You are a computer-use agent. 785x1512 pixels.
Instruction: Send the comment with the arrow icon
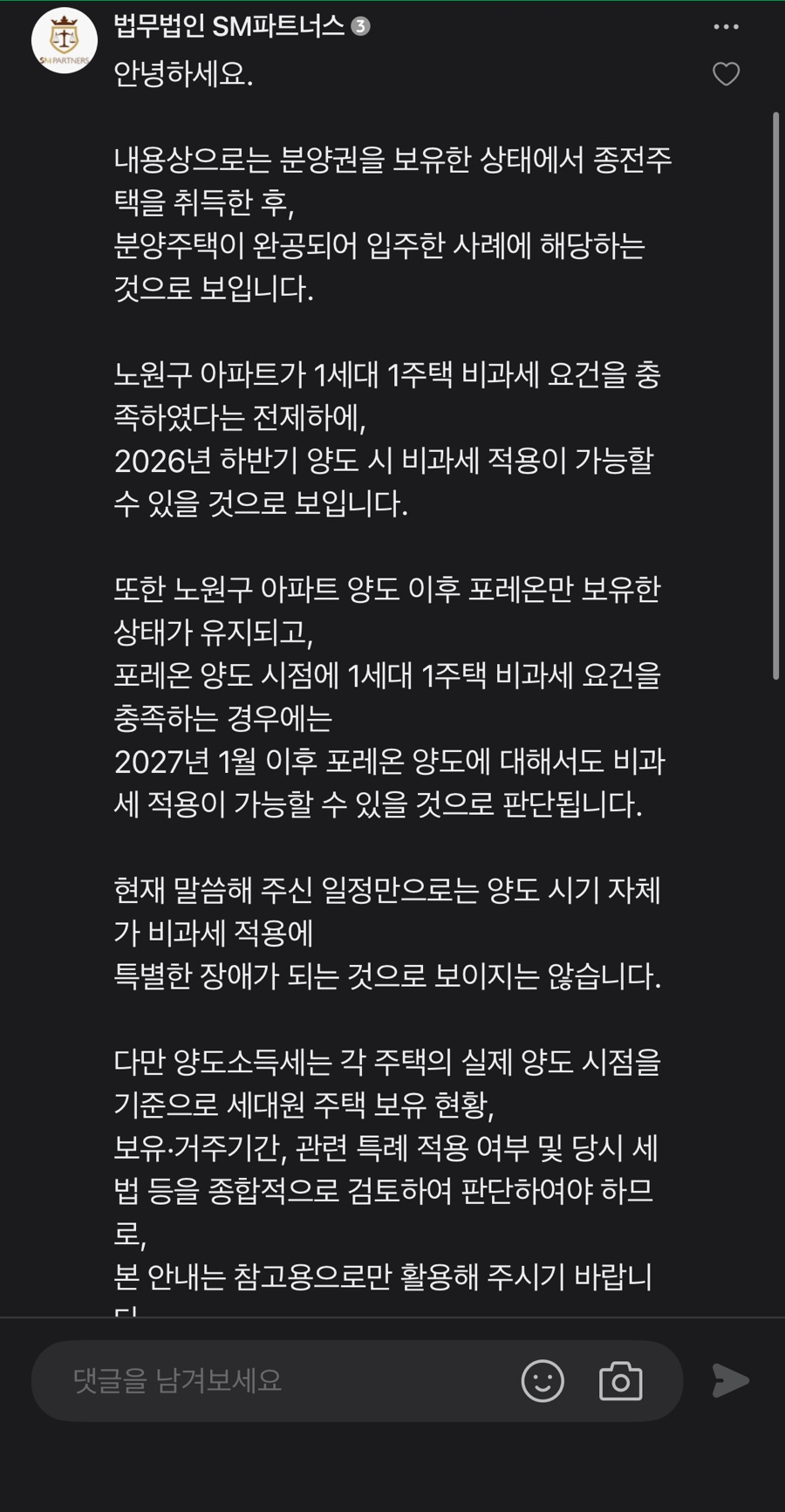coord(730,1380)
